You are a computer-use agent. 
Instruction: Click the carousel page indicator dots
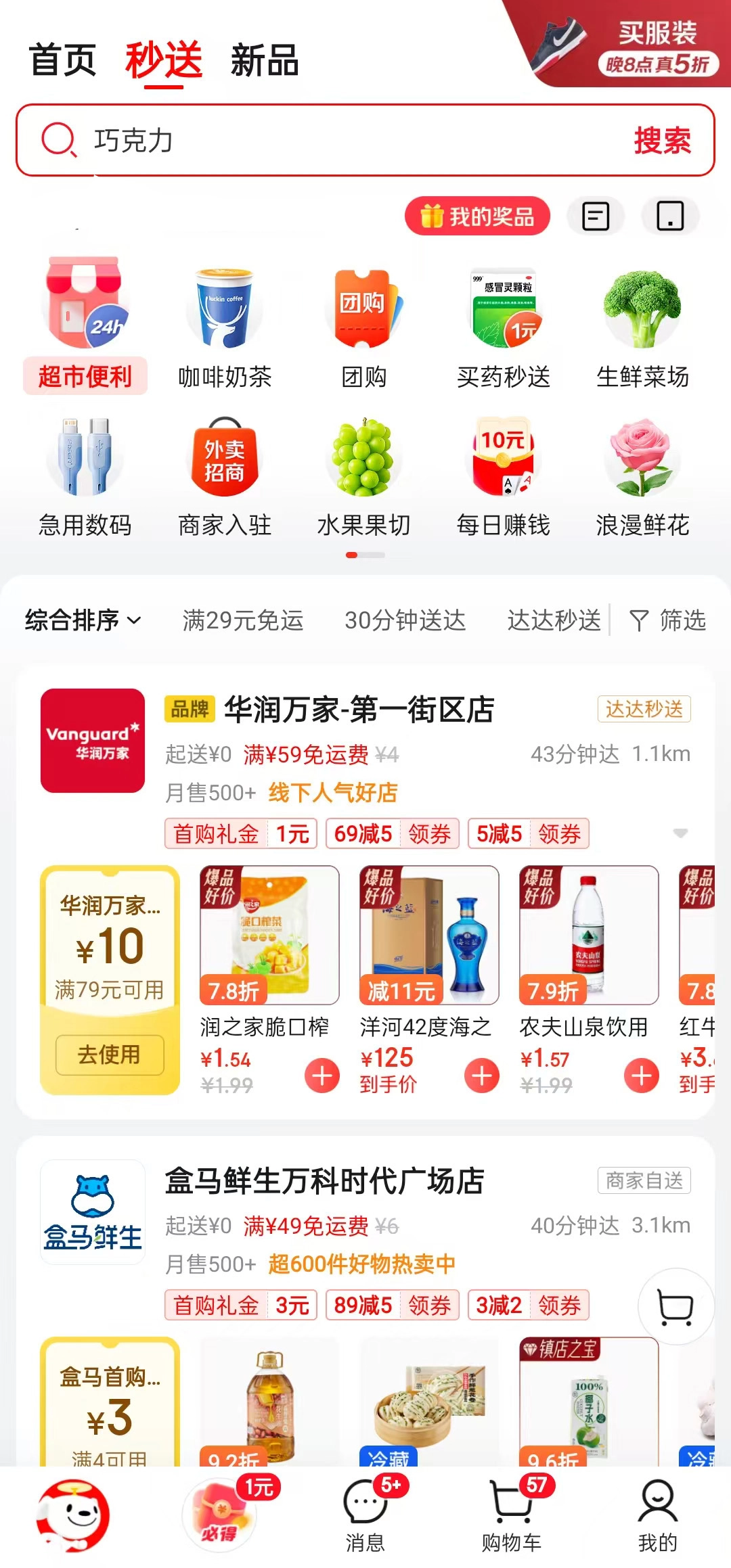pyautogui.click(x=366, y=554)
